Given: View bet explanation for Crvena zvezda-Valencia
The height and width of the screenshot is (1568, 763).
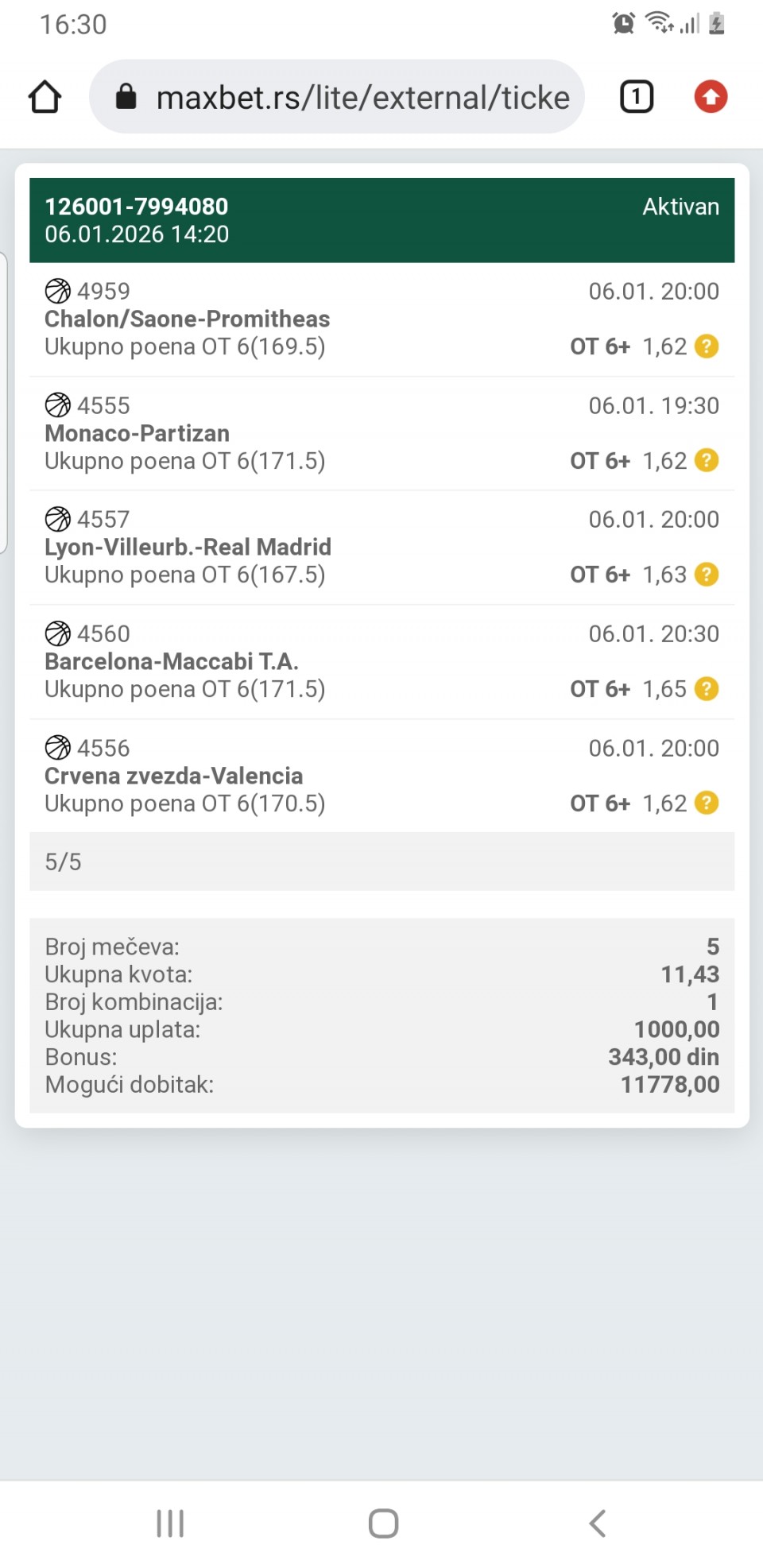Looking at the screenshot, I should tap(706, 803).
